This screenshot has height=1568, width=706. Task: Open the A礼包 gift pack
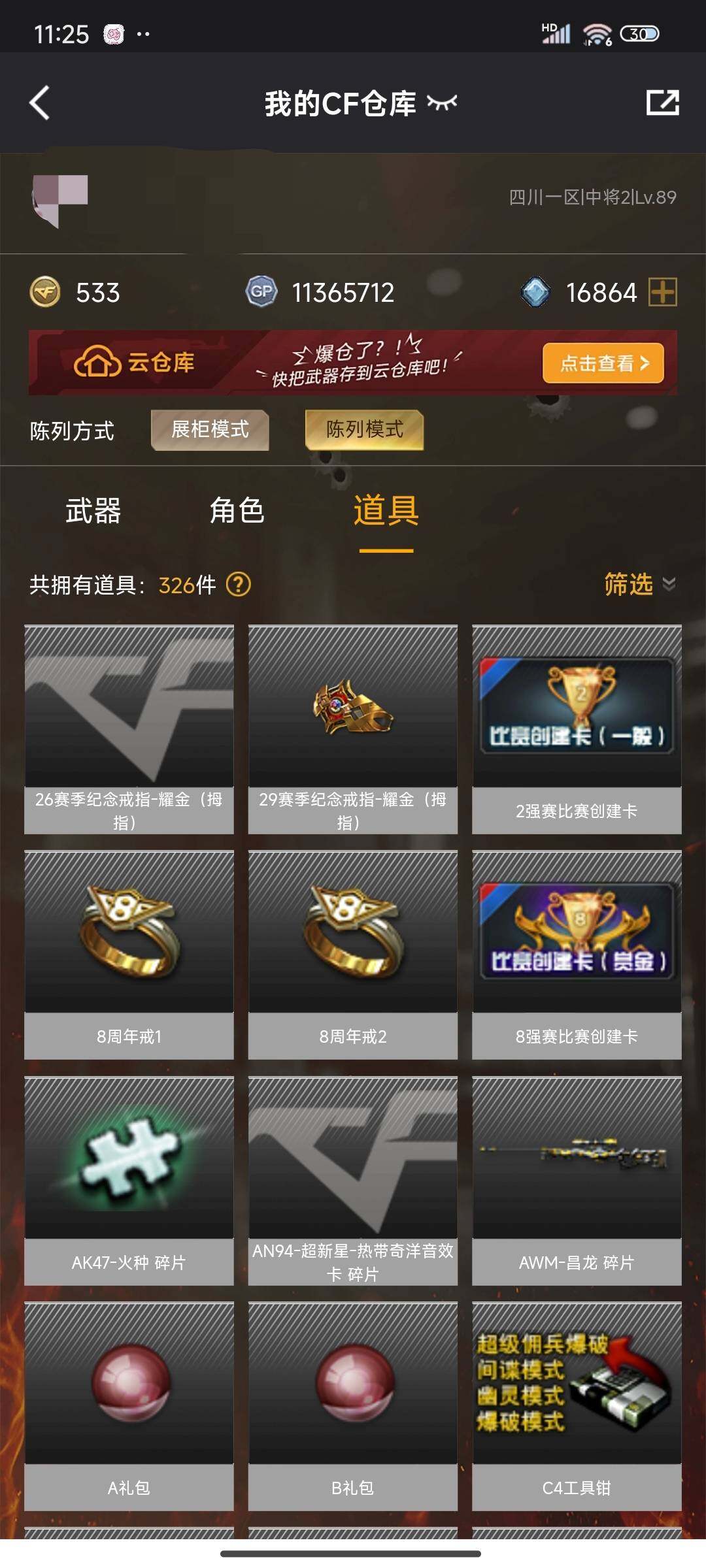[x=129, y=1405]
